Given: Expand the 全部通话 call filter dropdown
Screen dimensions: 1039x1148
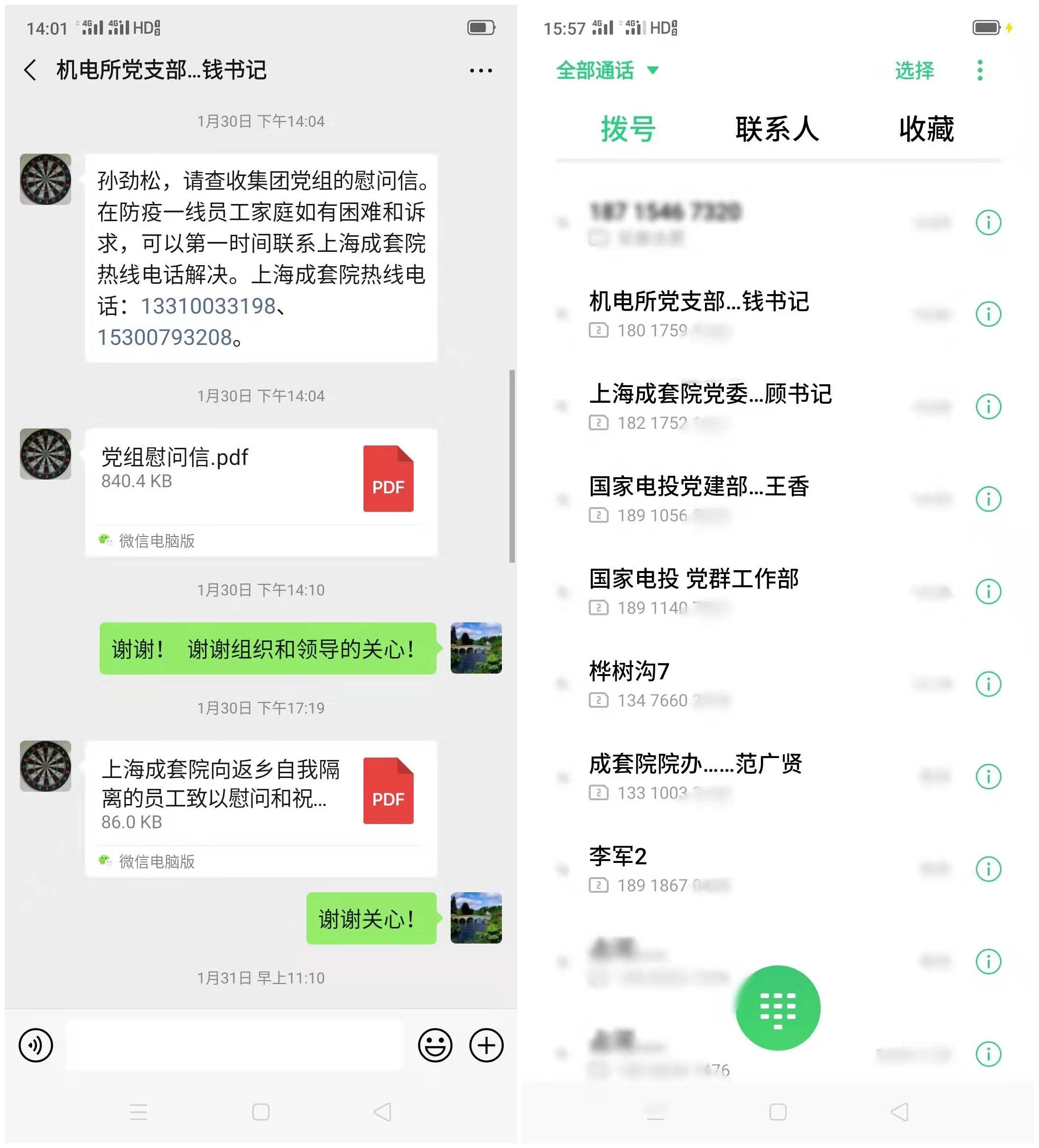Looking at the screenshot, I should point(607,71).
